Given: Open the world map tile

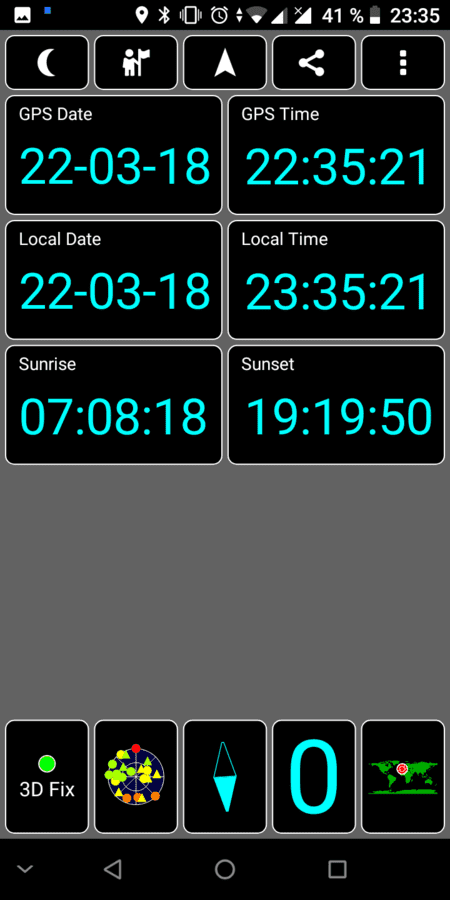Looking at the screenshot, I should (x=403, y=777).
